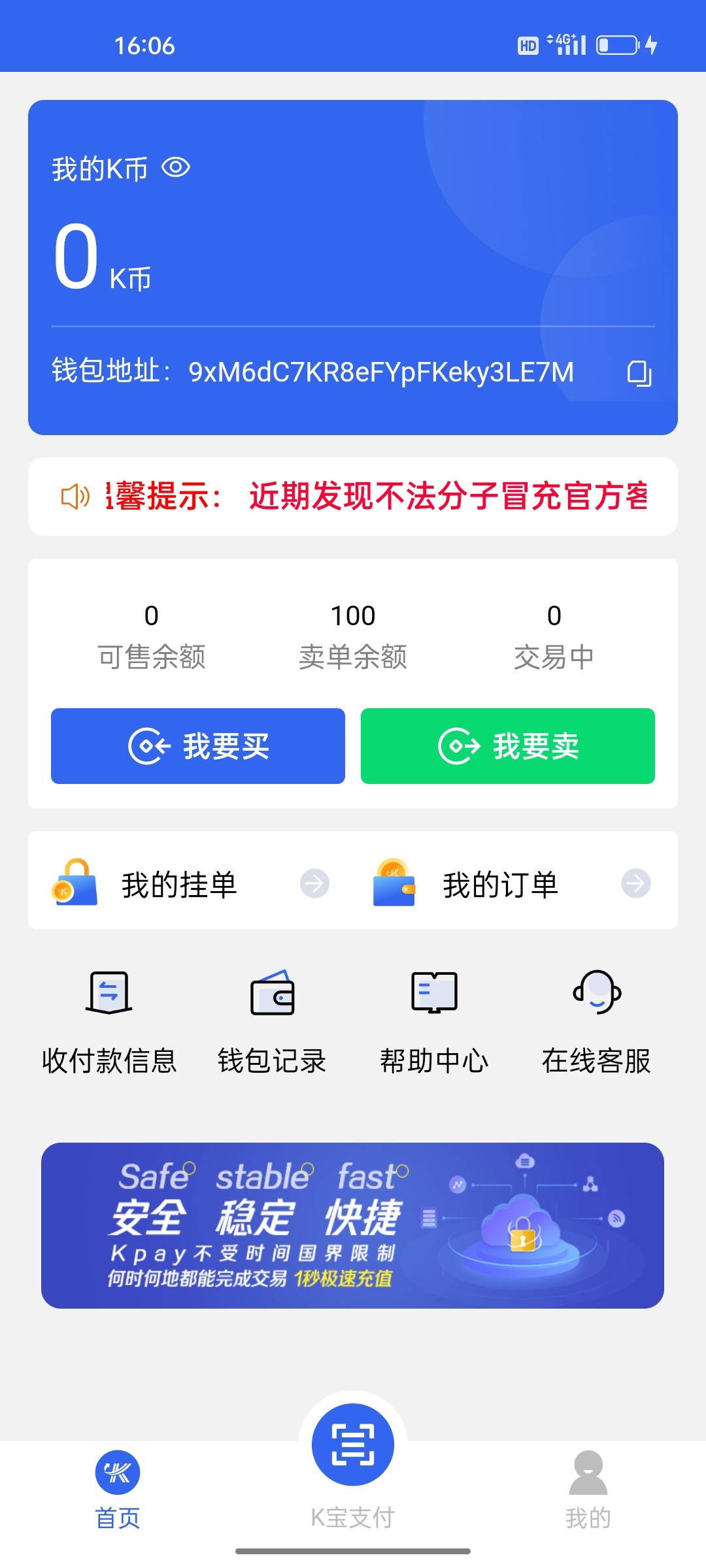Viewport: 706px width, 1568px height.
Task: Open 收付款信息 payment info
Action: pyautogui.click(x=109, y=1022)
